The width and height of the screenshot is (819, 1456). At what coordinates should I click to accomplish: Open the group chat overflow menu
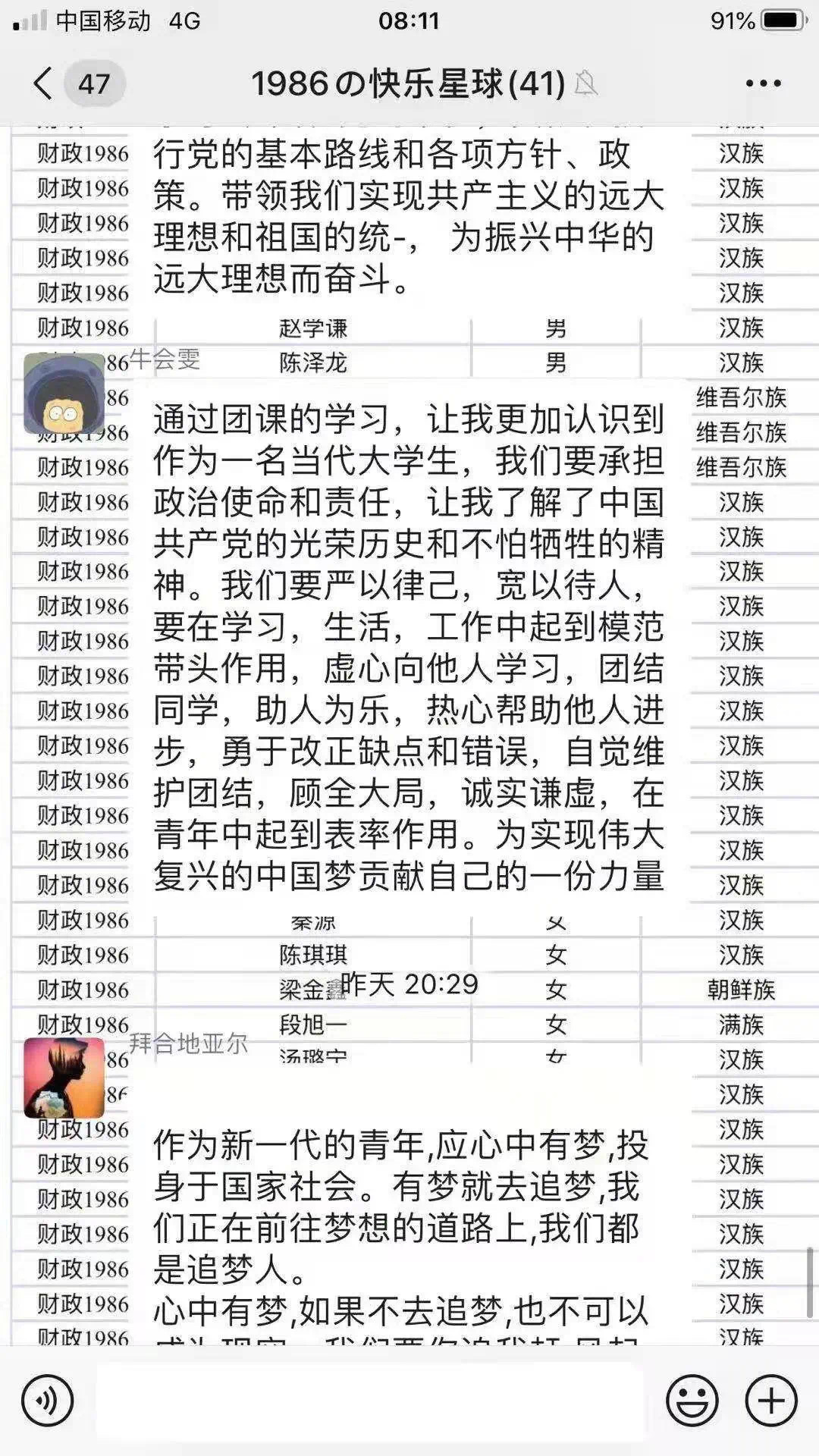tap(763, 83)
